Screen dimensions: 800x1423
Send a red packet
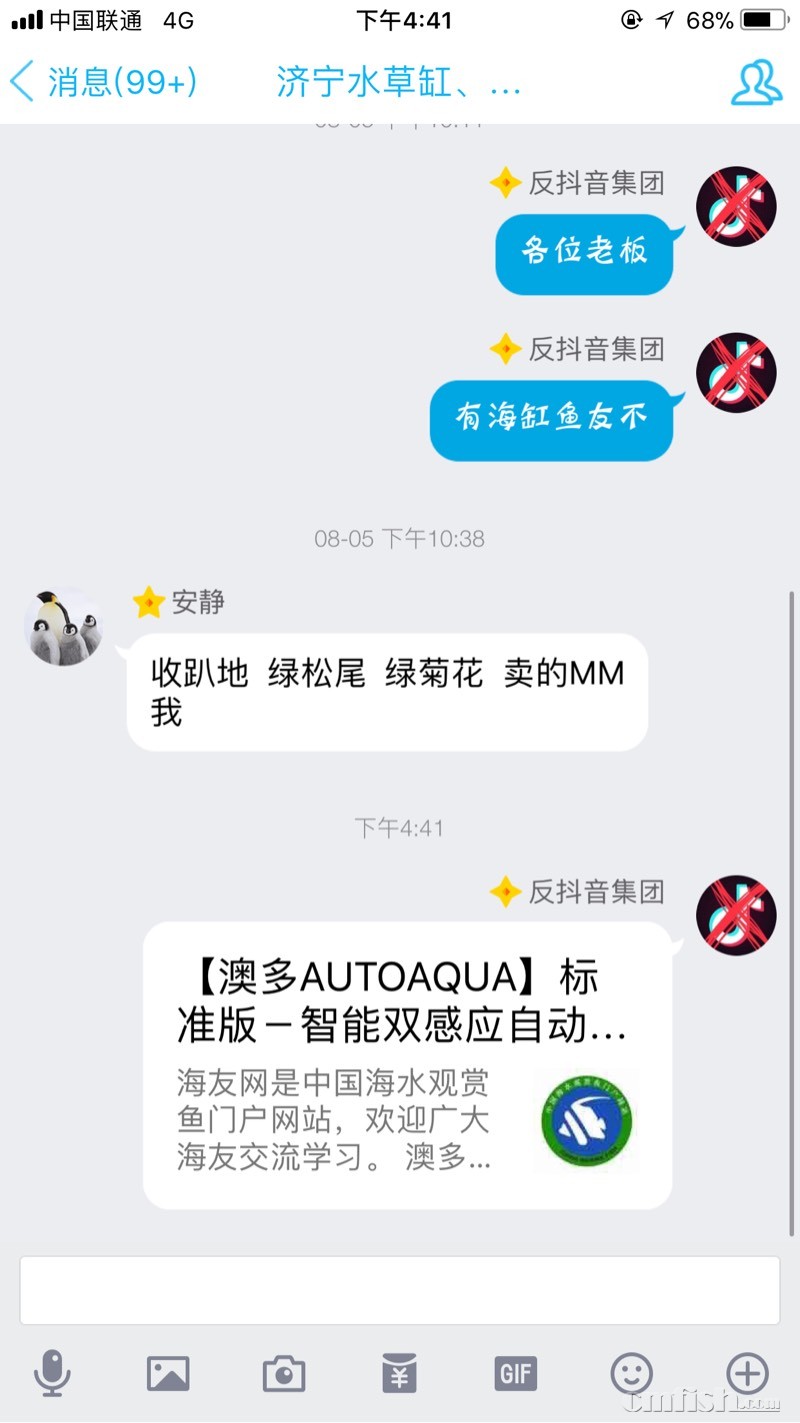pyautogui.click(x=400, y=1373)
